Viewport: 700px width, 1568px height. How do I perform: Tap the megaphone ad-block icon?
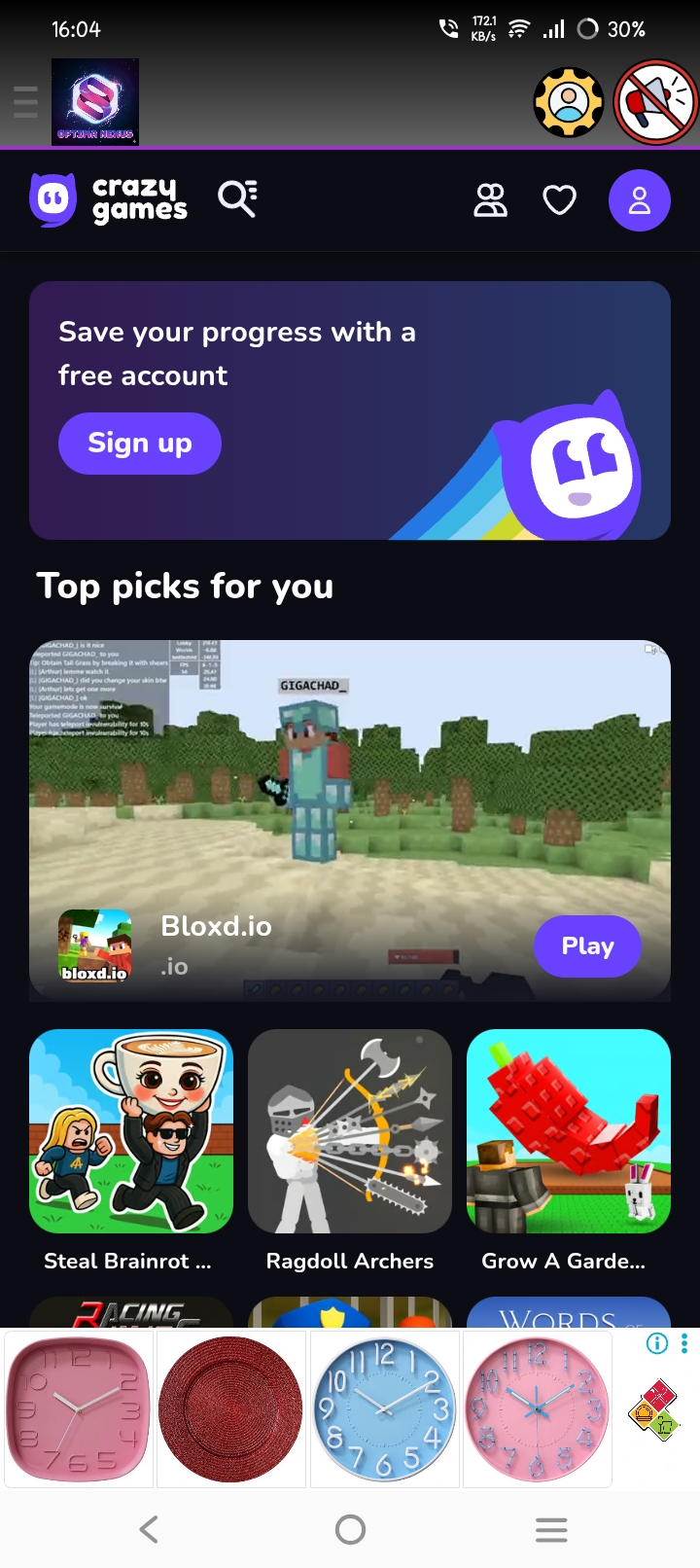(x=656, y=102)
